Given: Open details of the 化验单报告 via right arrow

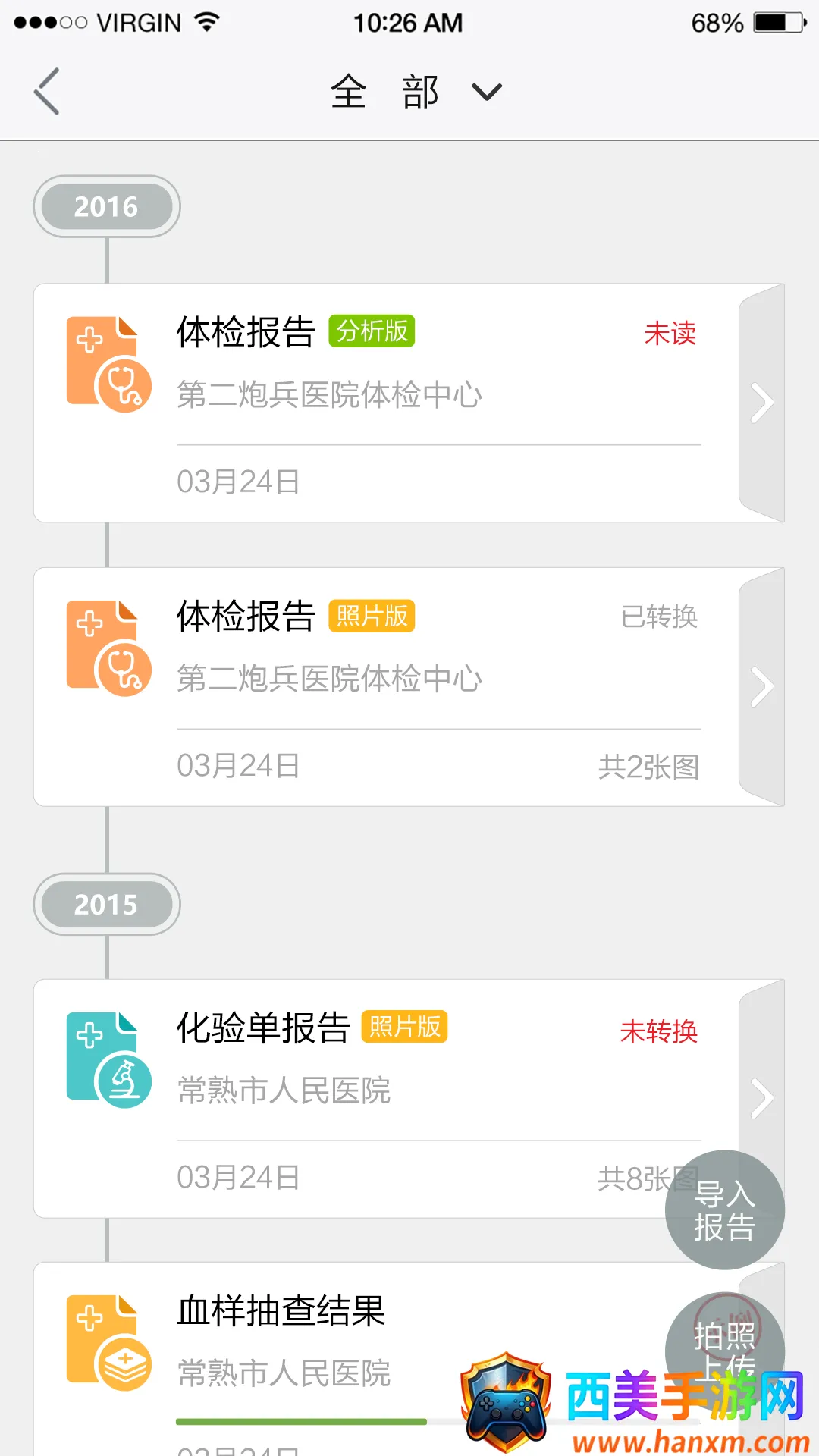Looking at the screenshot, I should coord(761,1097).
